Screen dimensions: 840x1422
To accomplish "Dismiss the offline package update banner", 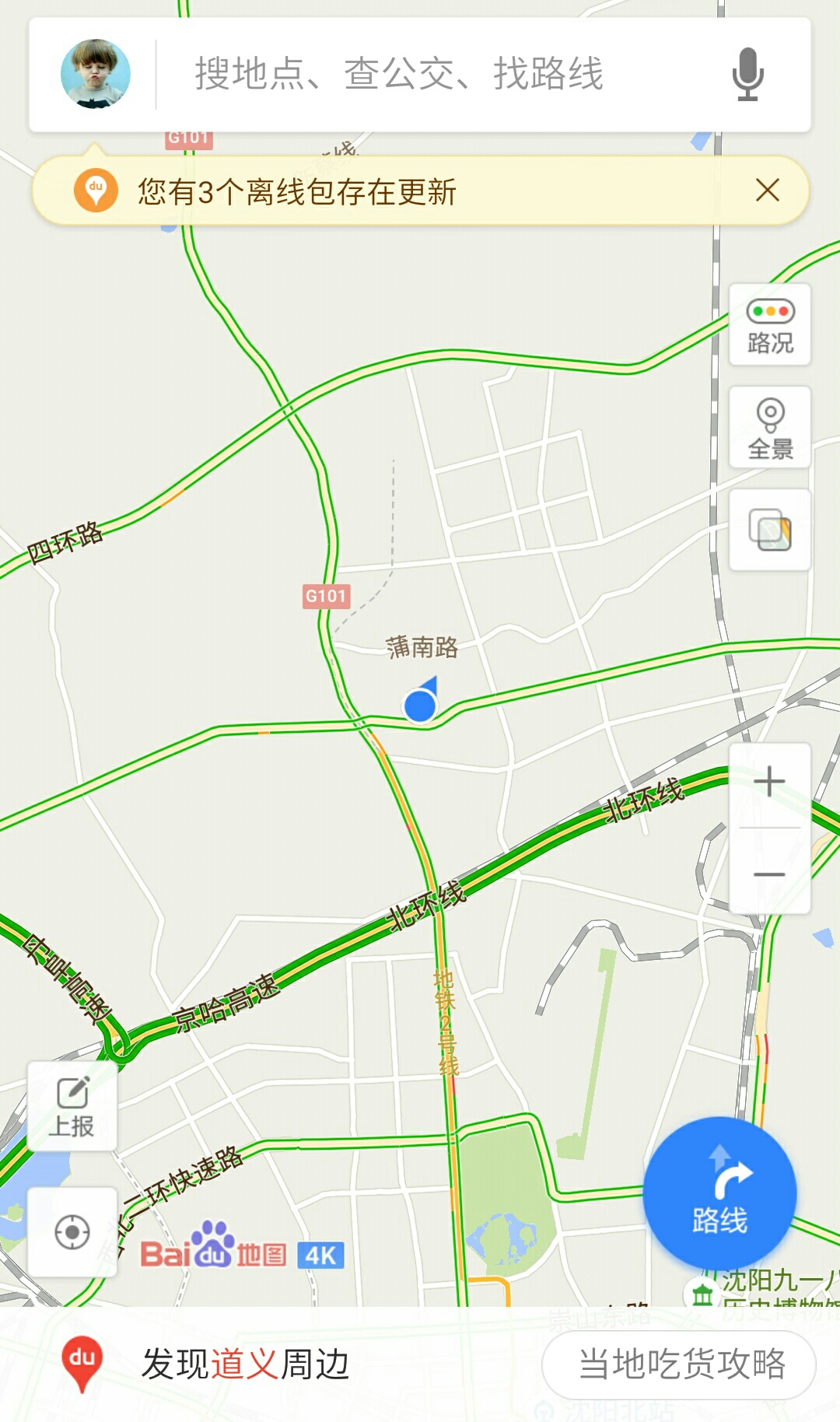I will pos(768,190).
